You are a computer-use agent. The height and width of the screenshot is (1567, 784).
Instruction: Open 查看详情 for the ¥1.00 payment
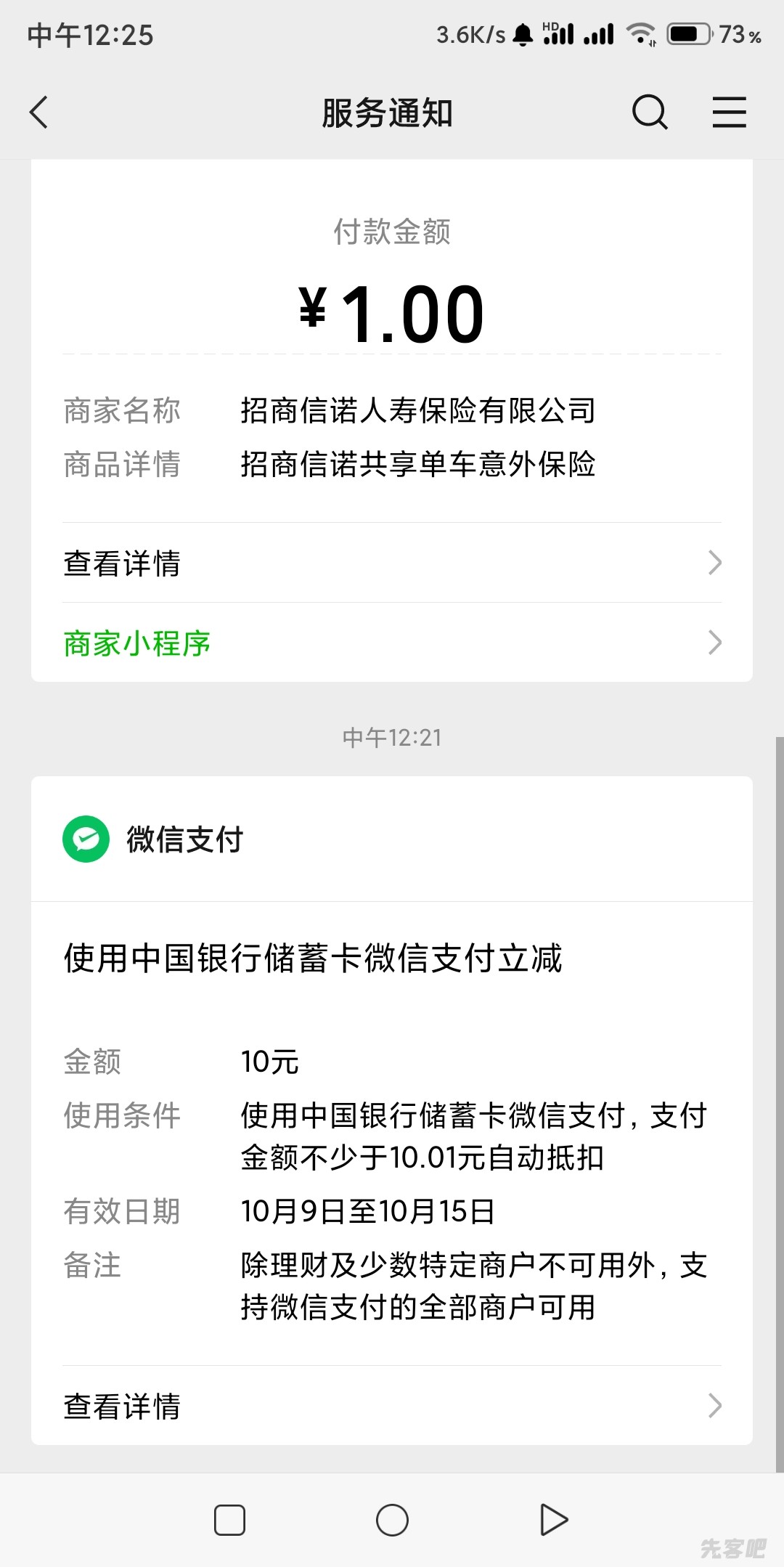tap(392, 563)
